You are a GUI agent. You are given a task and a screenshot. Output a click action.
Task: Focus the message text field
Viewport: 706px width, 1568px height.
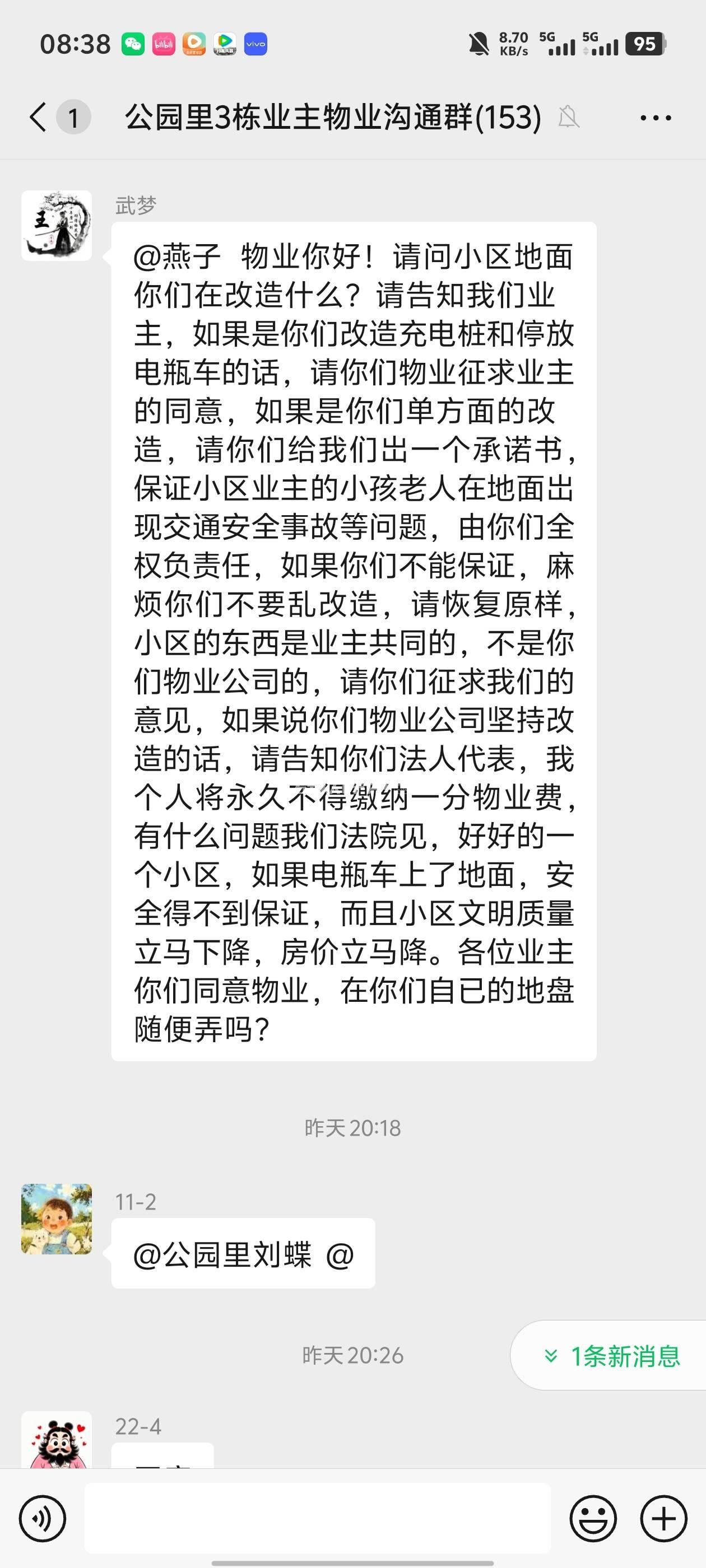click(317, 1518)
